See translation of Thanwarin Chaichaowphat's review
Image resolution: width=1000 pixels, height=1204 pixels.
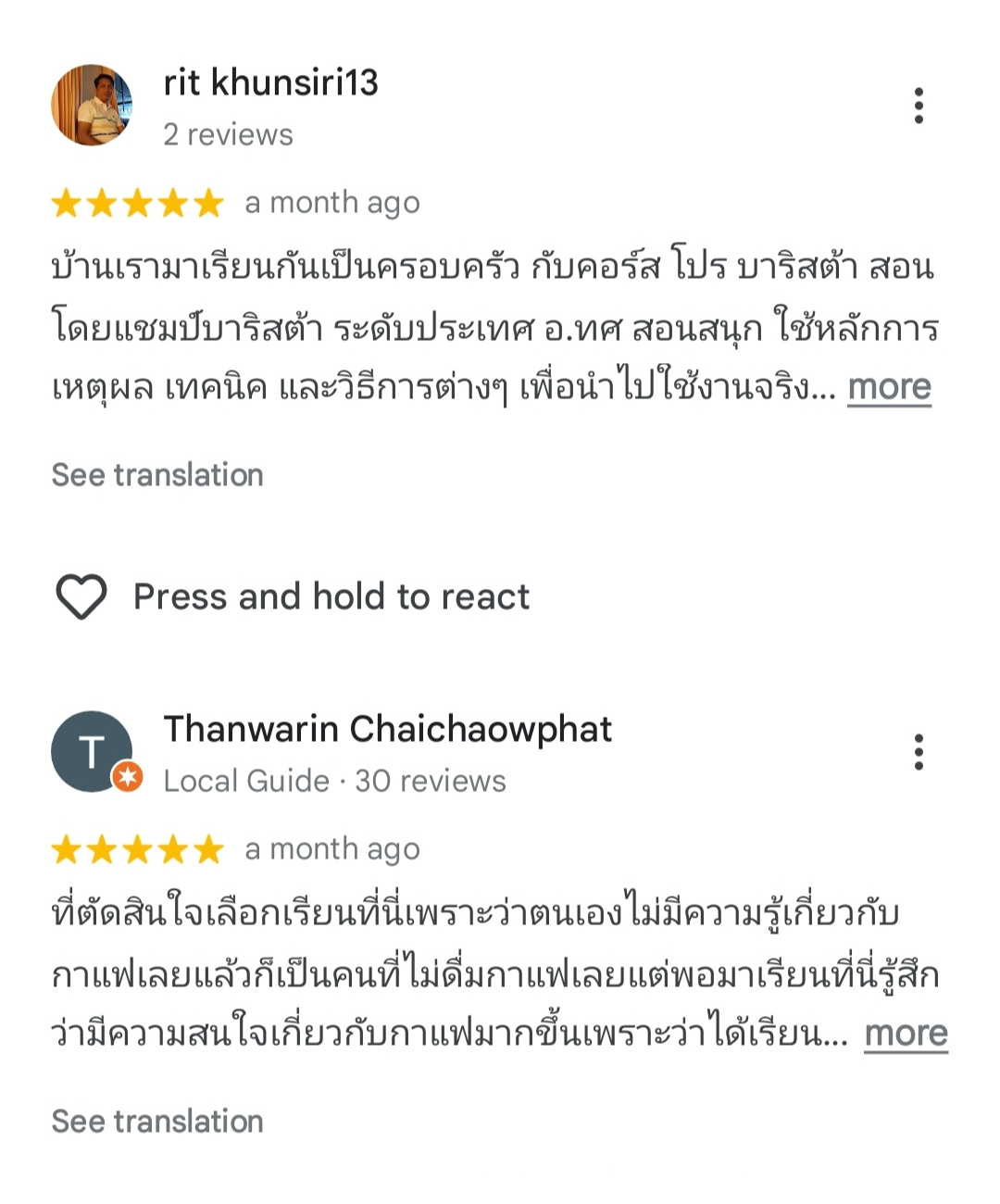click(157, 1122)
